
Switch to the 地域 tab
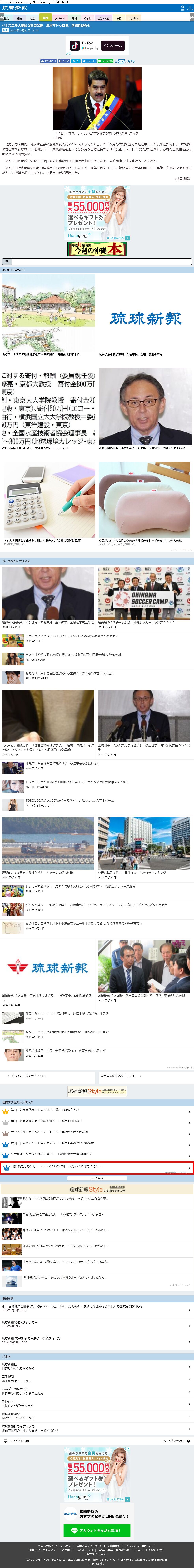click(74, 18)
